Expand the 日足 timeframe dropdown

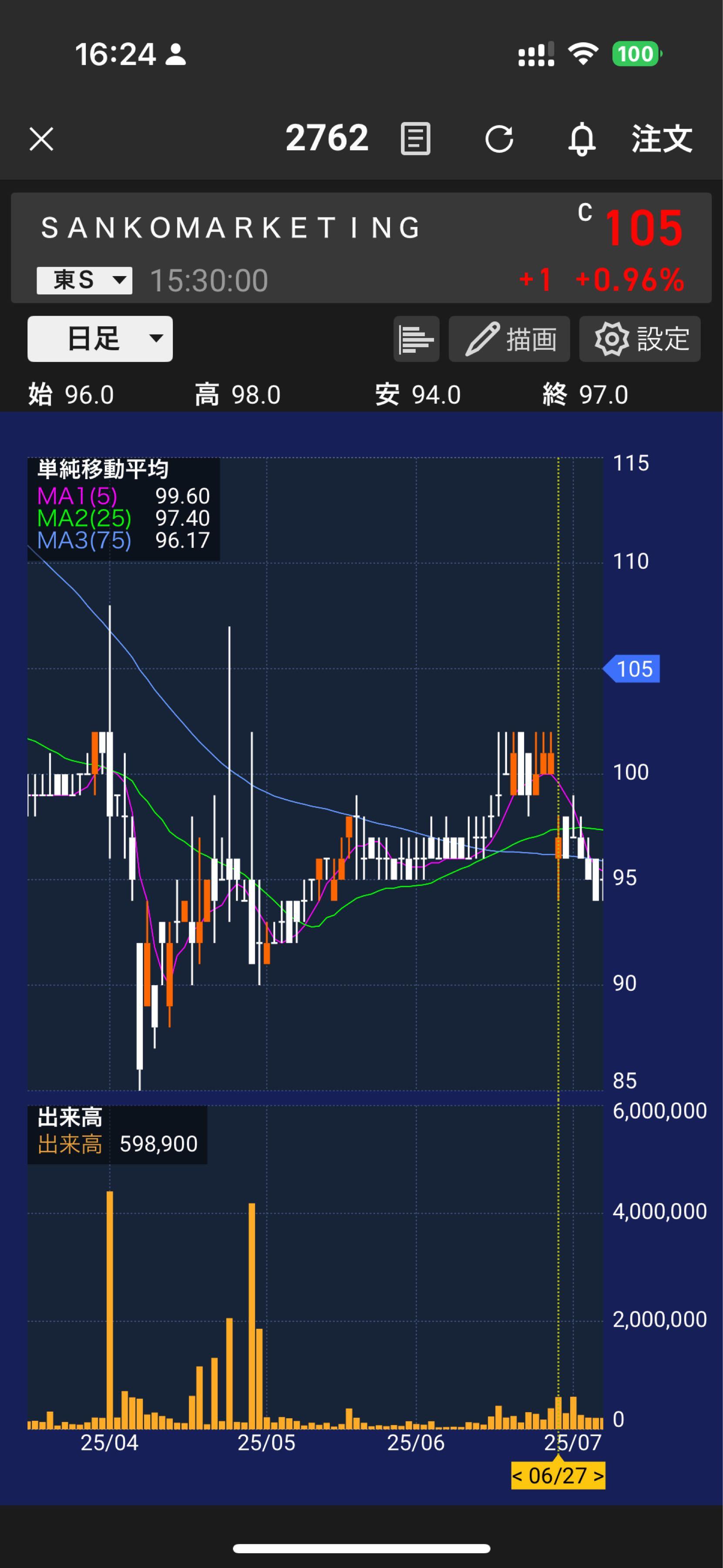pos(101,339)
